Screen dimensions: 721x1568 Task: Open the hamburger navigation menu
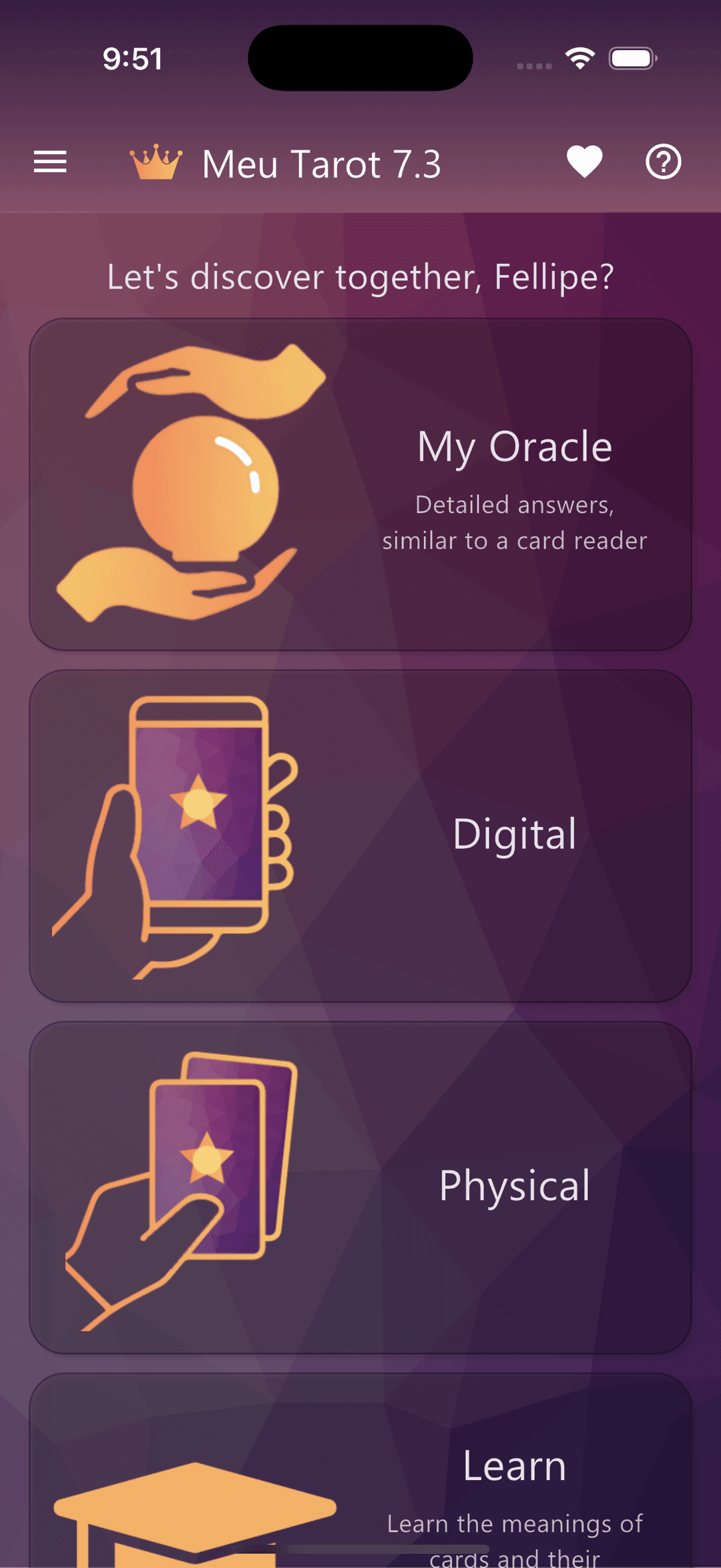pyautogui.click(x=49, y=162)
